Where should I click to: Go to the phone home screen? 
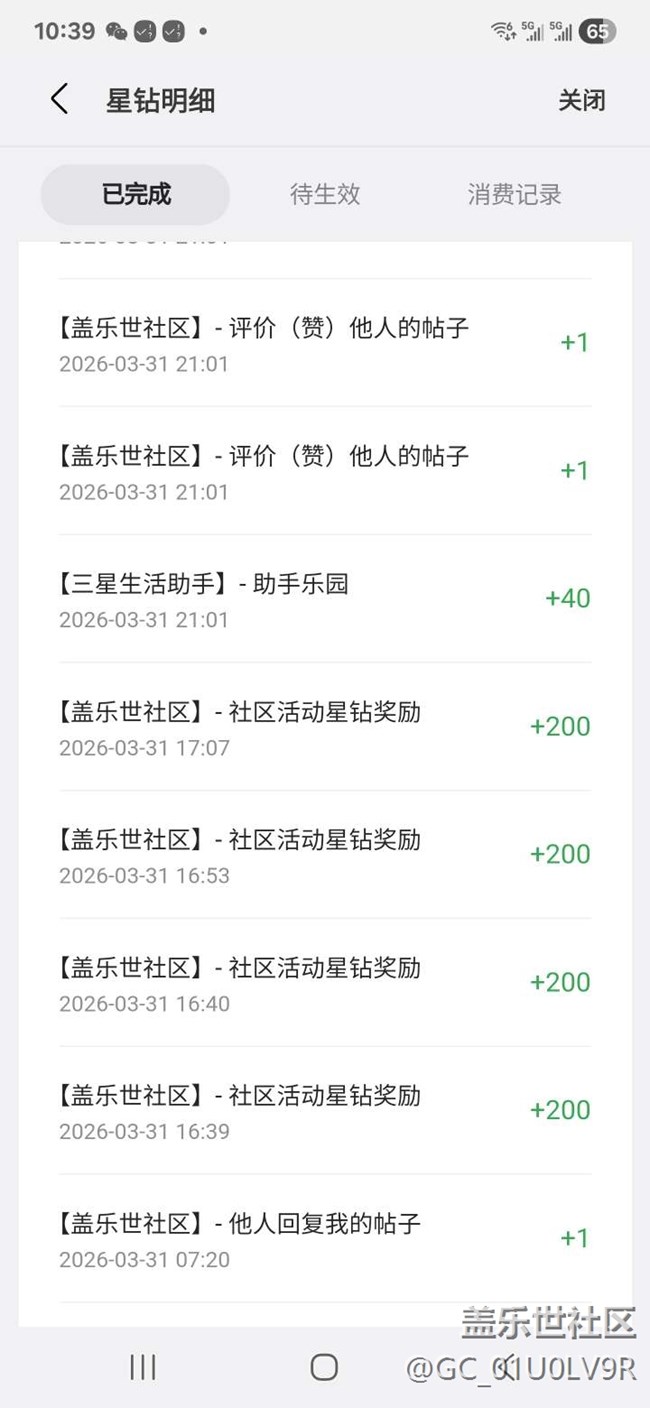coord(324,1367)
